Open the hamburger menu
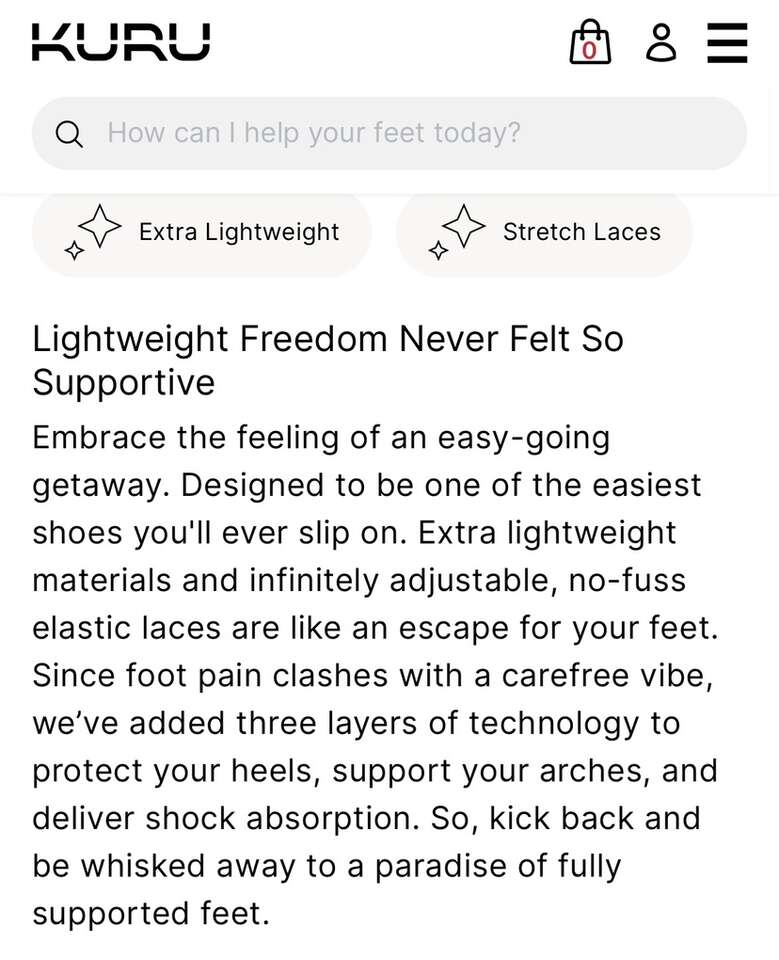 tap(727, 43)
